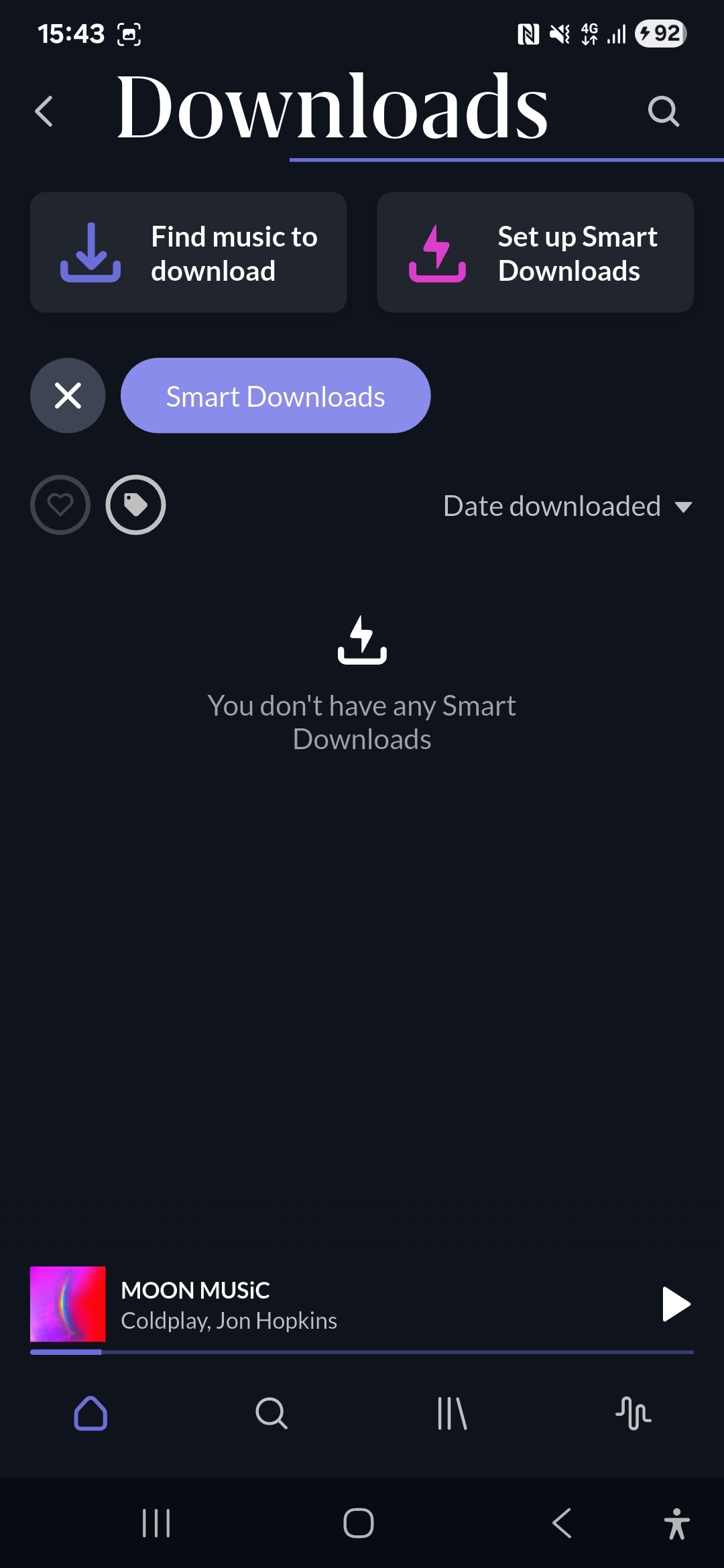Open My Collection from the bottom bar
The image size is (724, 1568).
(x=450, y=1414)
